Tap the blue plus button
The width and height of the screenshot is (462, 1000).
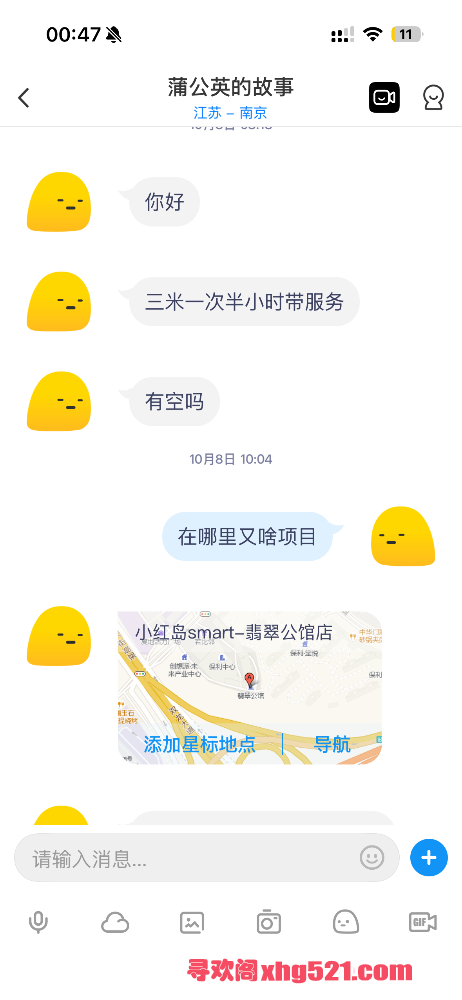click(x=429, y=858)
